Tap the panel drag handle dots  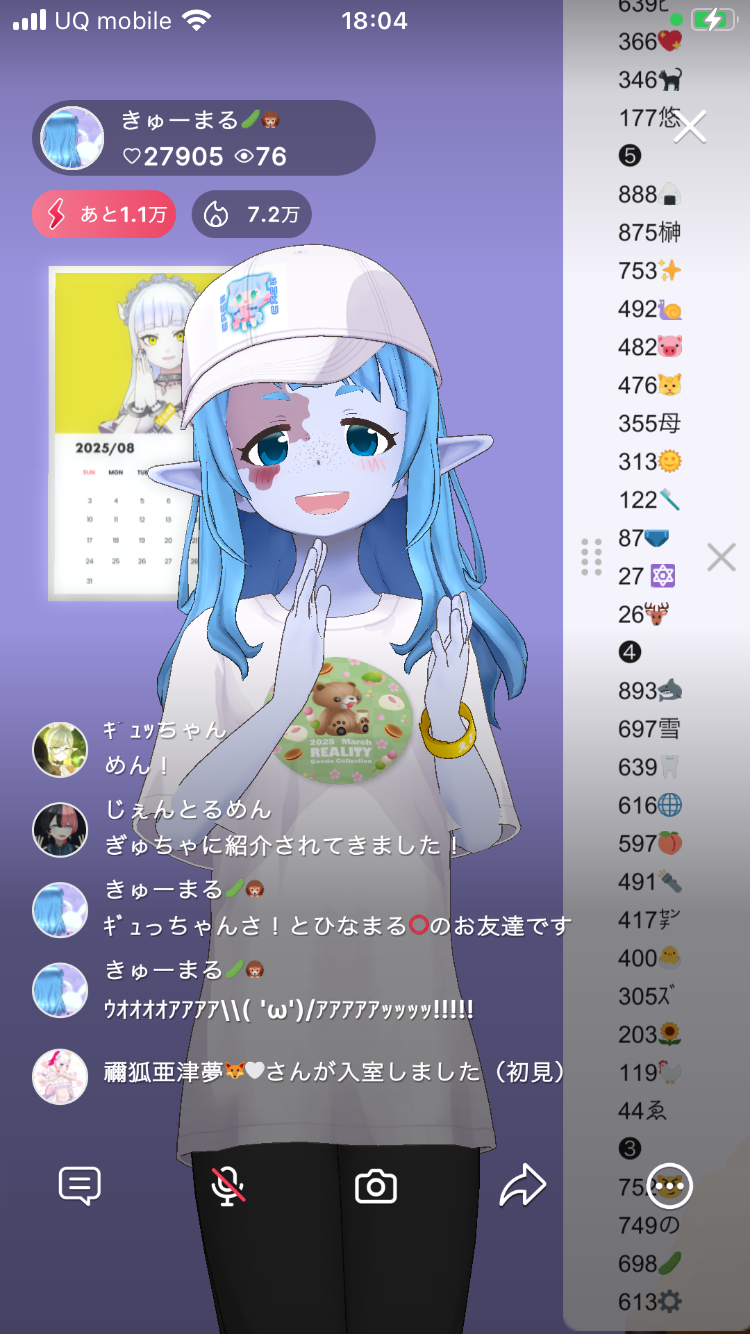591,557
